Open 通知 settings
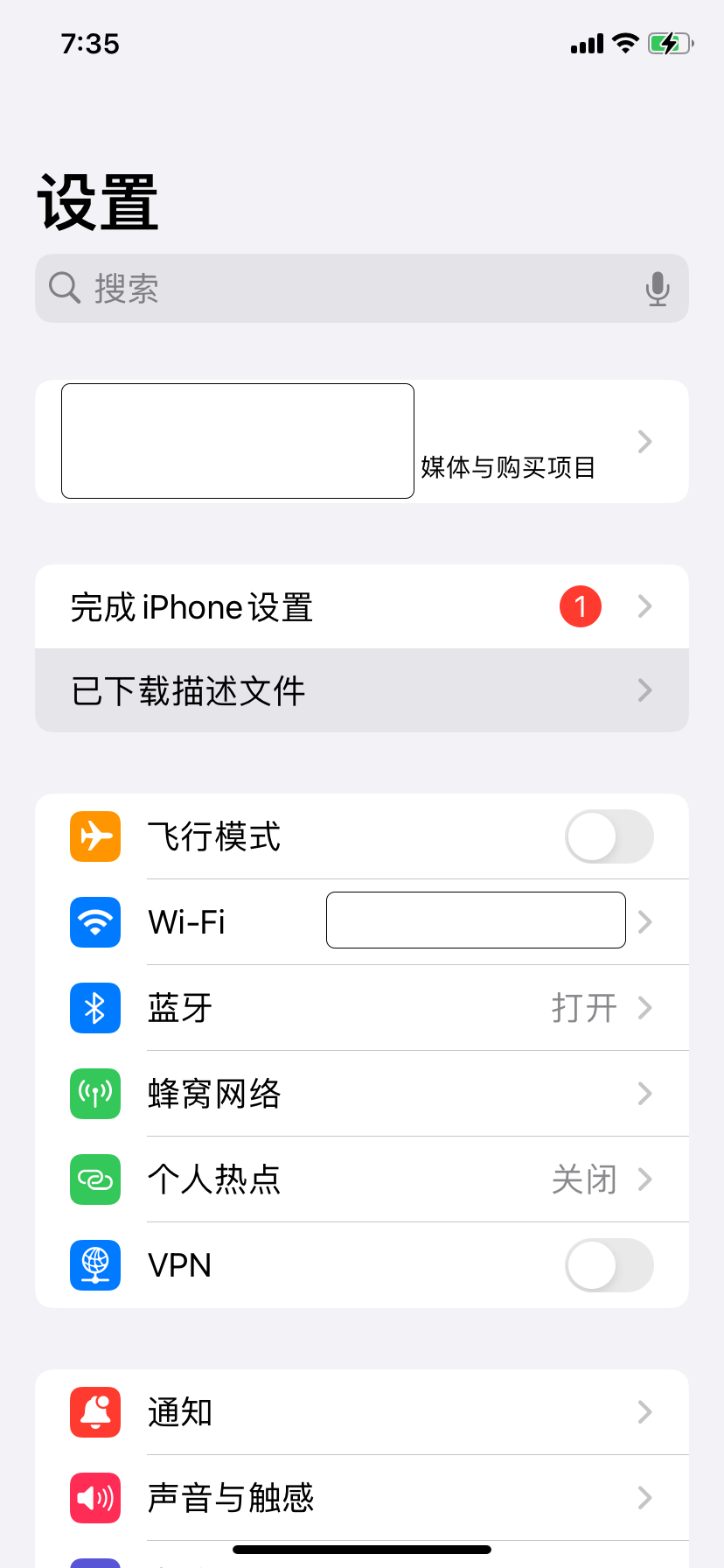 tap(362, 1412)
